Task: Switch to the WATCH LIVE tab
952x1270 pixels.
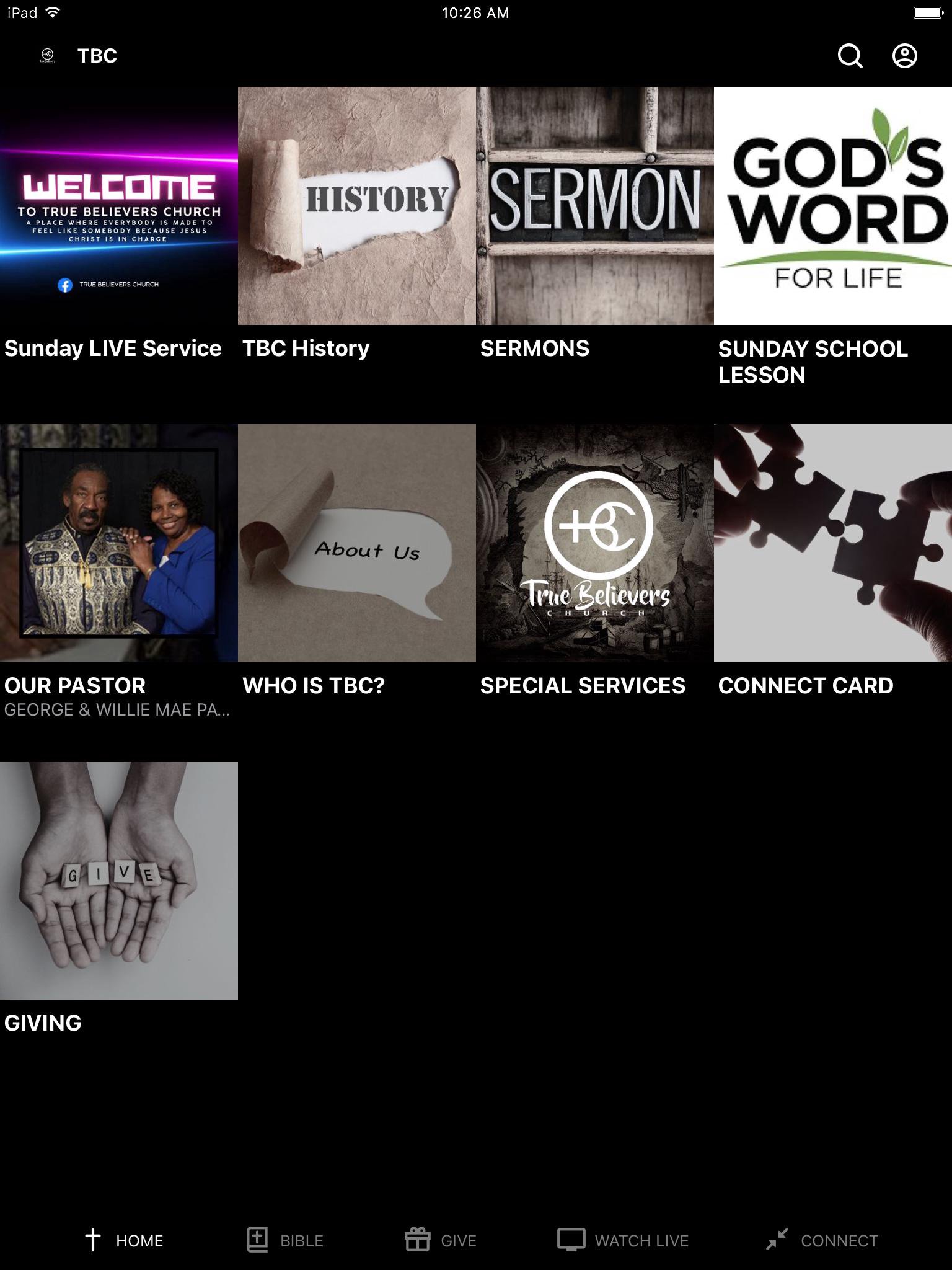Action: coord(623,1240)
